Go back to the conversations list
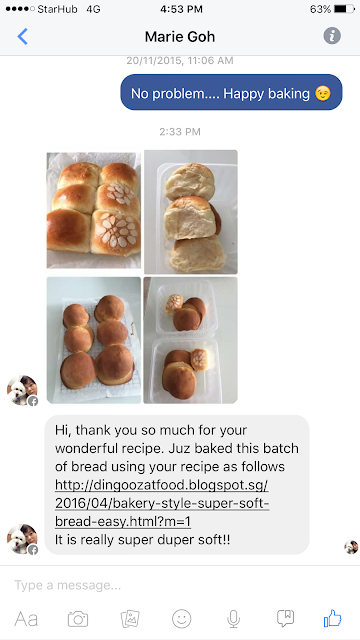 coord(22,36)
